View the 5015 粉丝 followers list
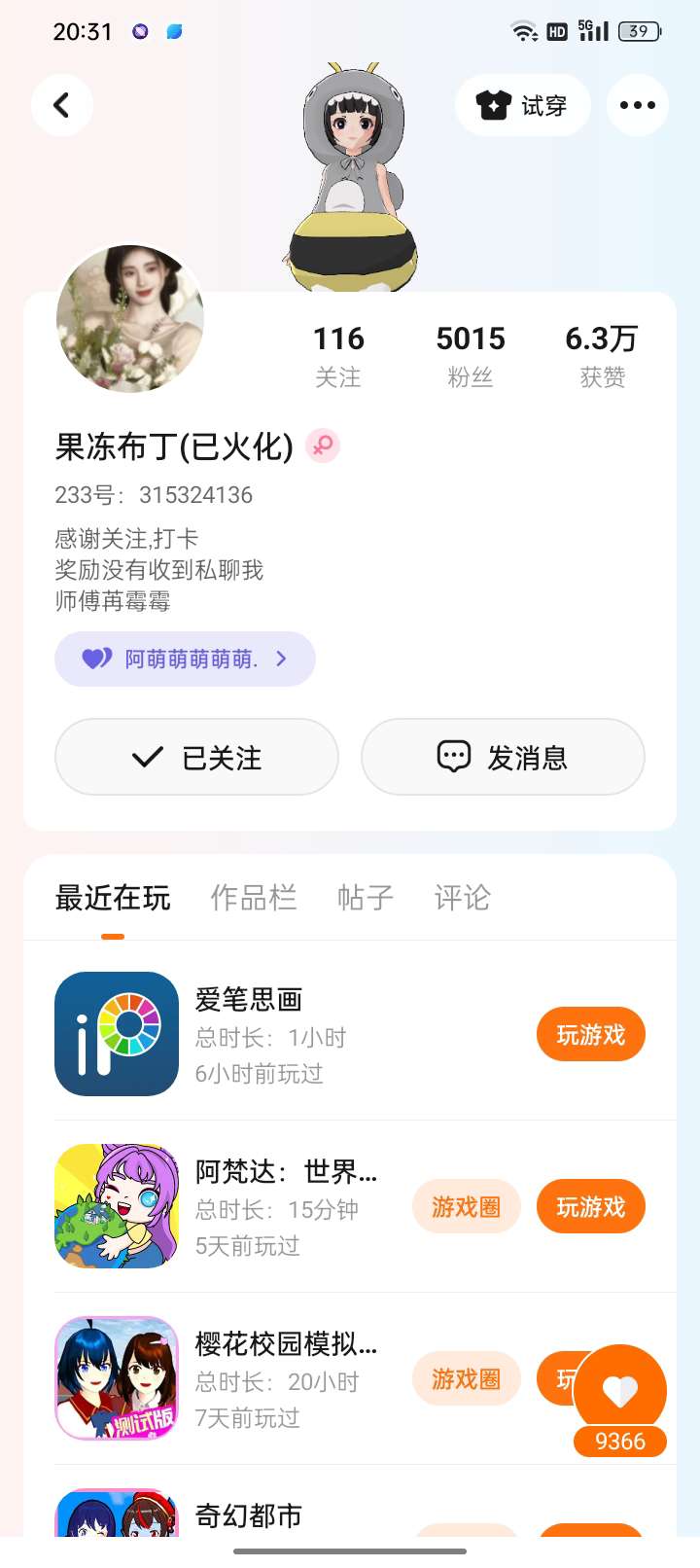The width and height of the screenshot is (700, 1568). [471, 355]
